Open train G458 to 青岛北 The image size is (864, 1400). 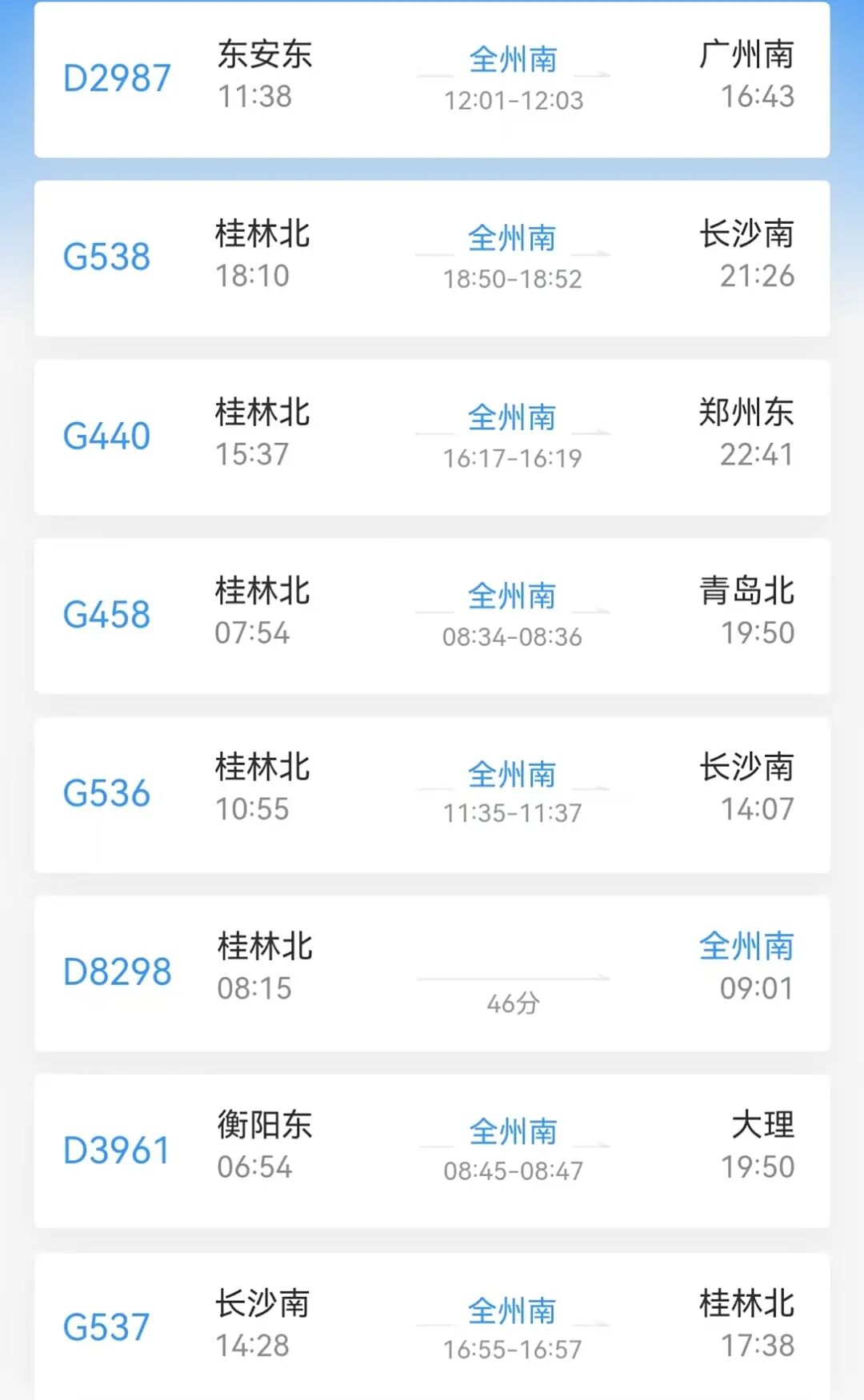click(x=432, y=615)
